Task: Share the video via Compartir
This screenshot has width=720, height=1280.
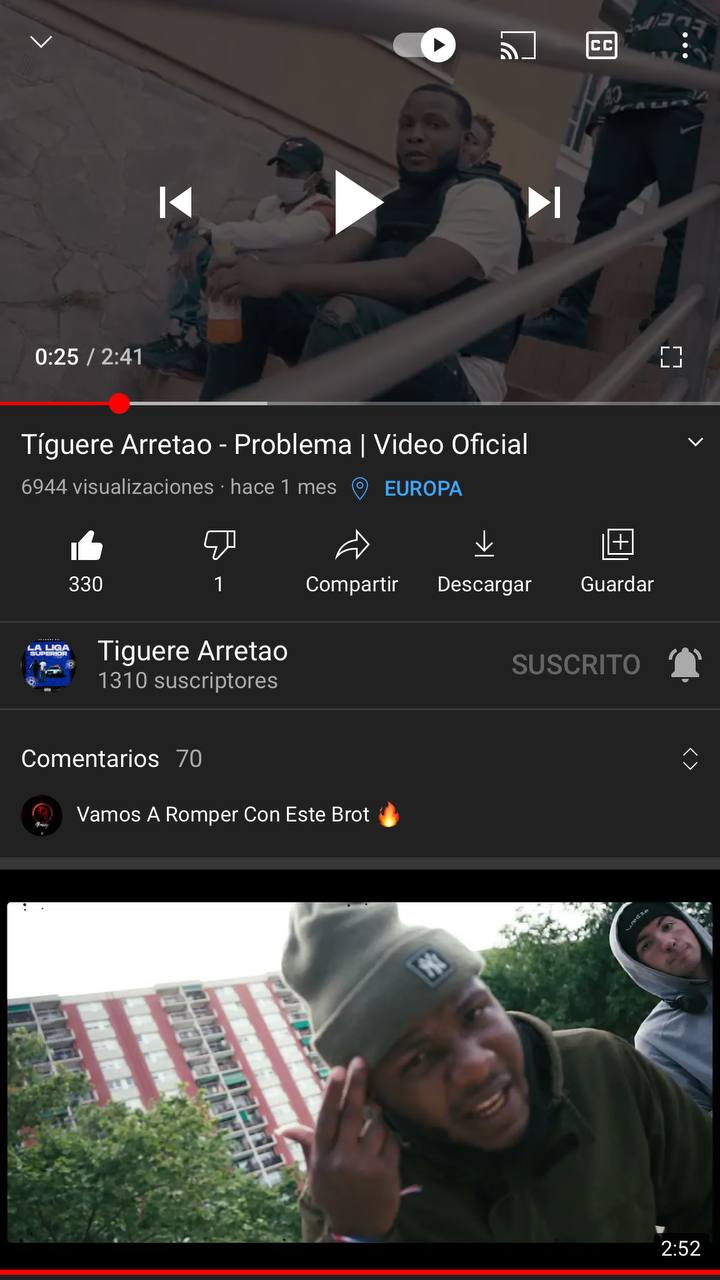Action: [x=352, y=560]
